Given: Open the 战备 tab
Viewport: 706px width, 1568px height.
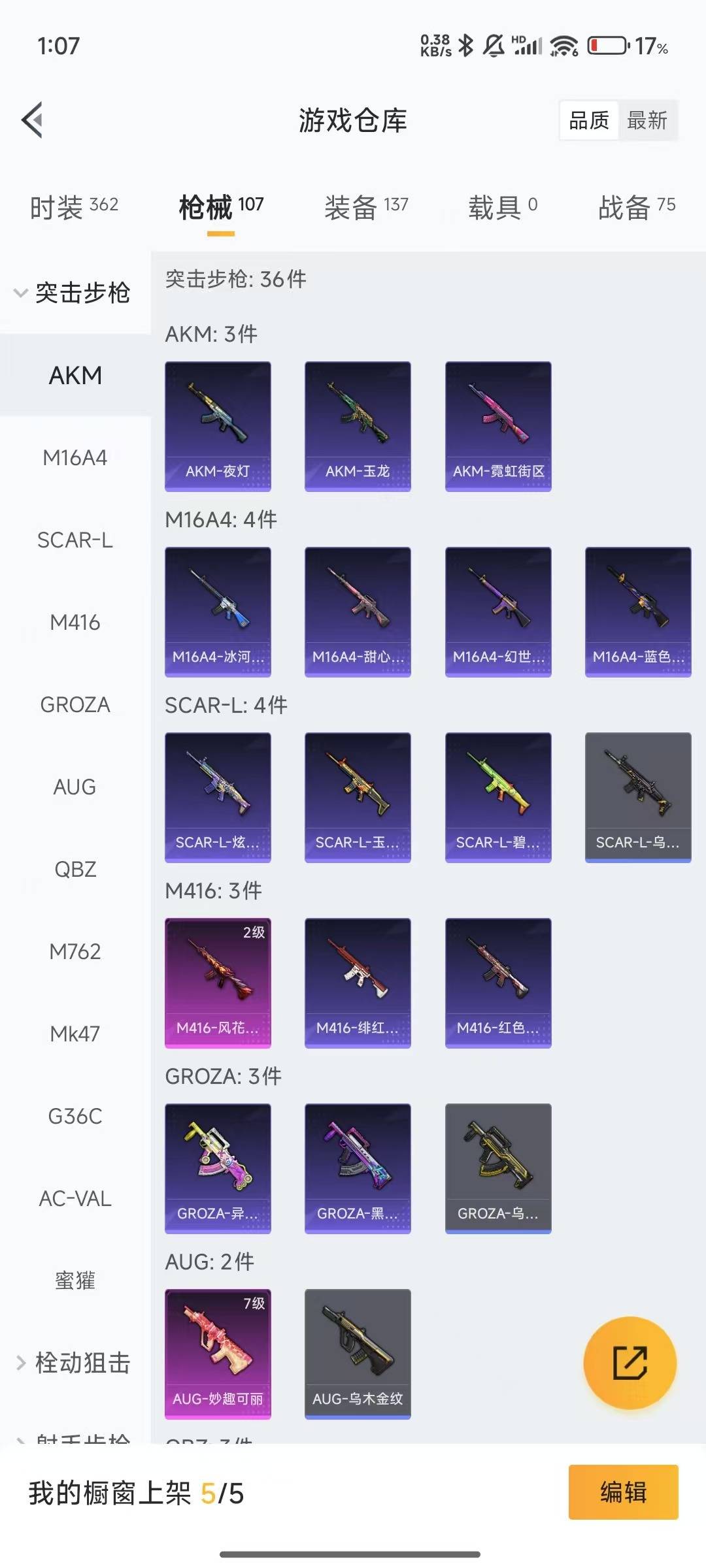Looking at the screenshot, I should pyautogui.click(x=637, y=207).
